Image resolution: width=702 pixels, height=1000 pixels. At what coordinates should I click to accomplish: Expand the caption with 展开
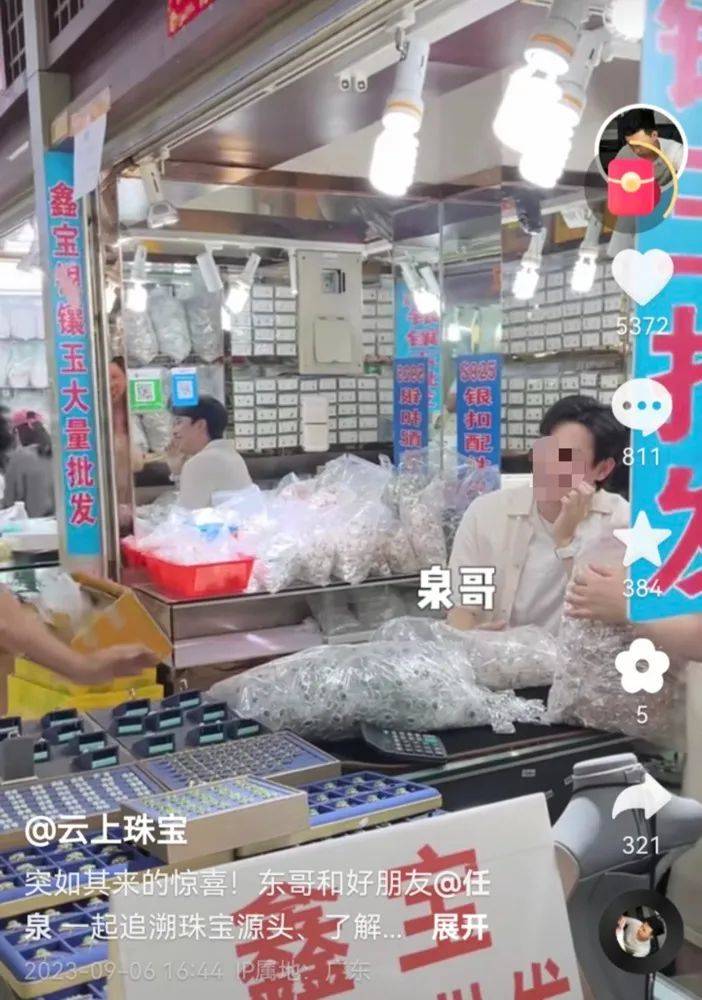pyautogui.click(x=460, y=927)
